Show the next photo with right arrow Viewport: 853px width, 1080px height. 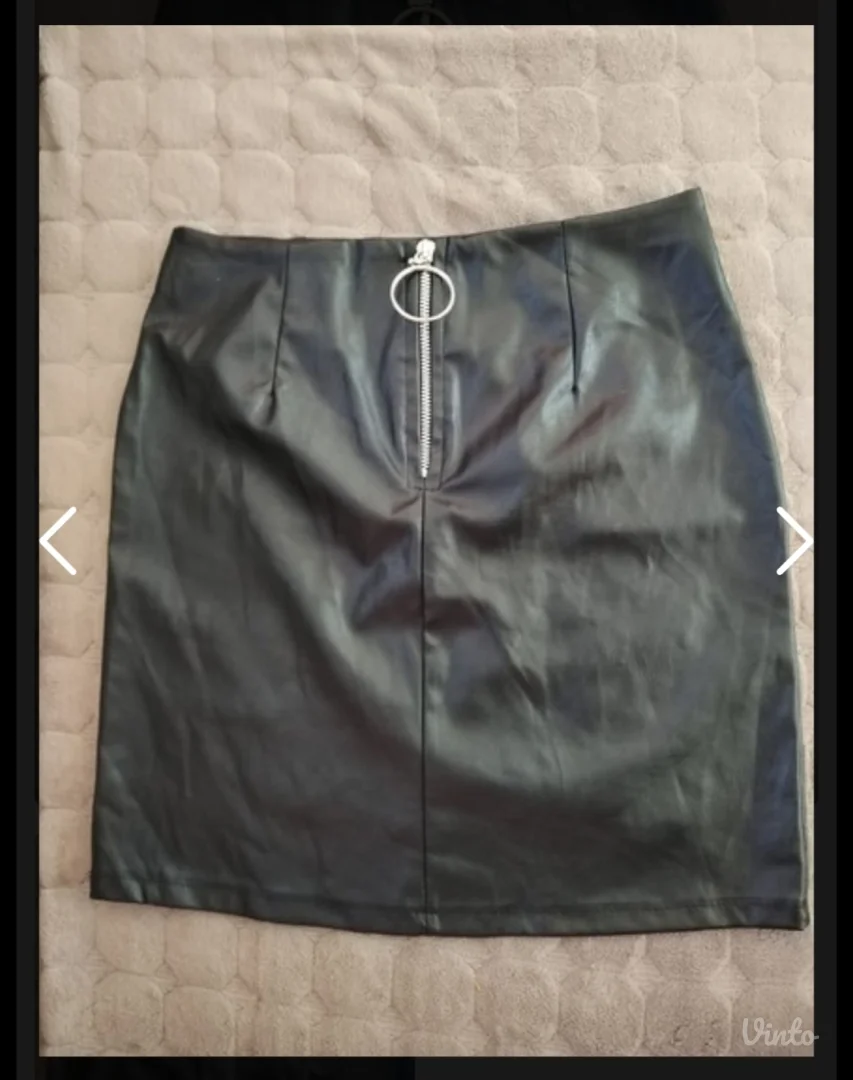coord(794,541)
